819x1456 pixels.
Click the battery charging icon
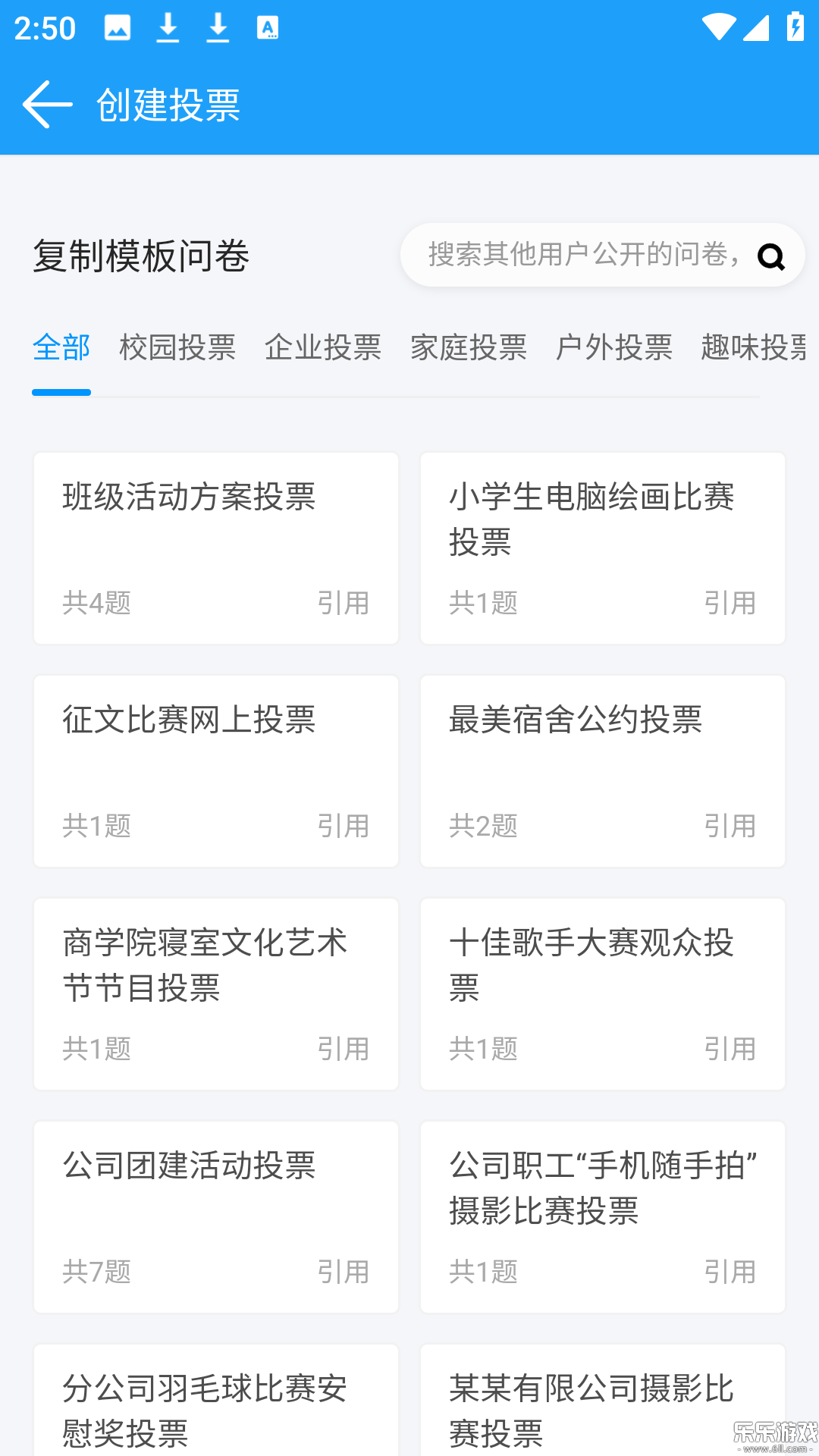click(794, 27)
